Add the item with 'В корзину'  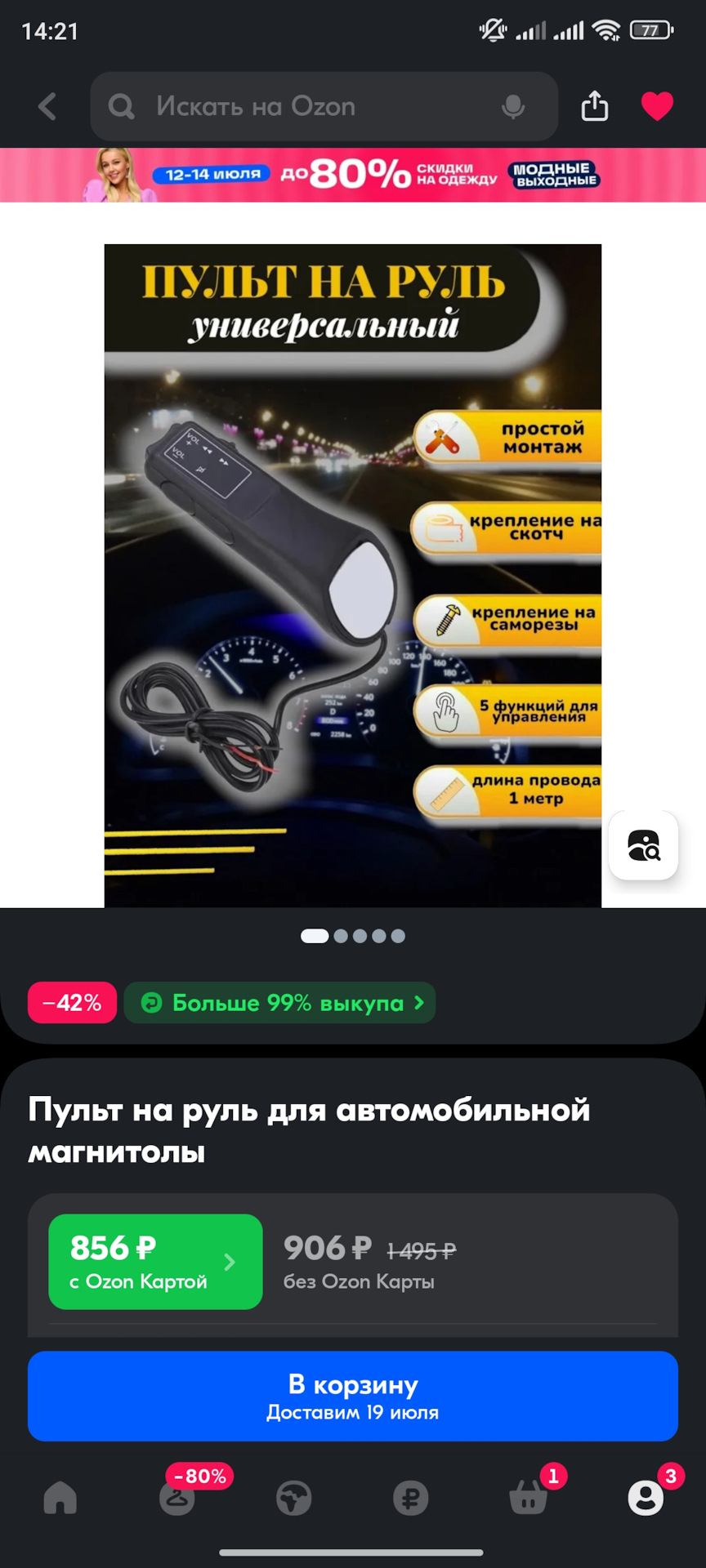tap(353, 1396)
